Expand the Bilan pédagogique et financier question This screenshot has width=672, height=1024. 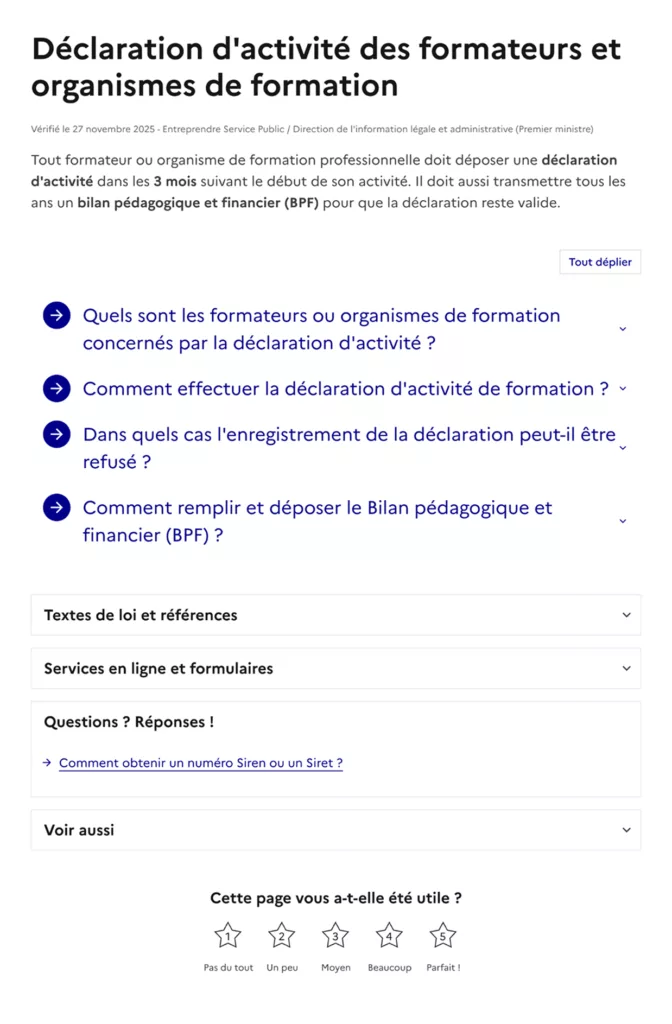click(x=317, y=521)
